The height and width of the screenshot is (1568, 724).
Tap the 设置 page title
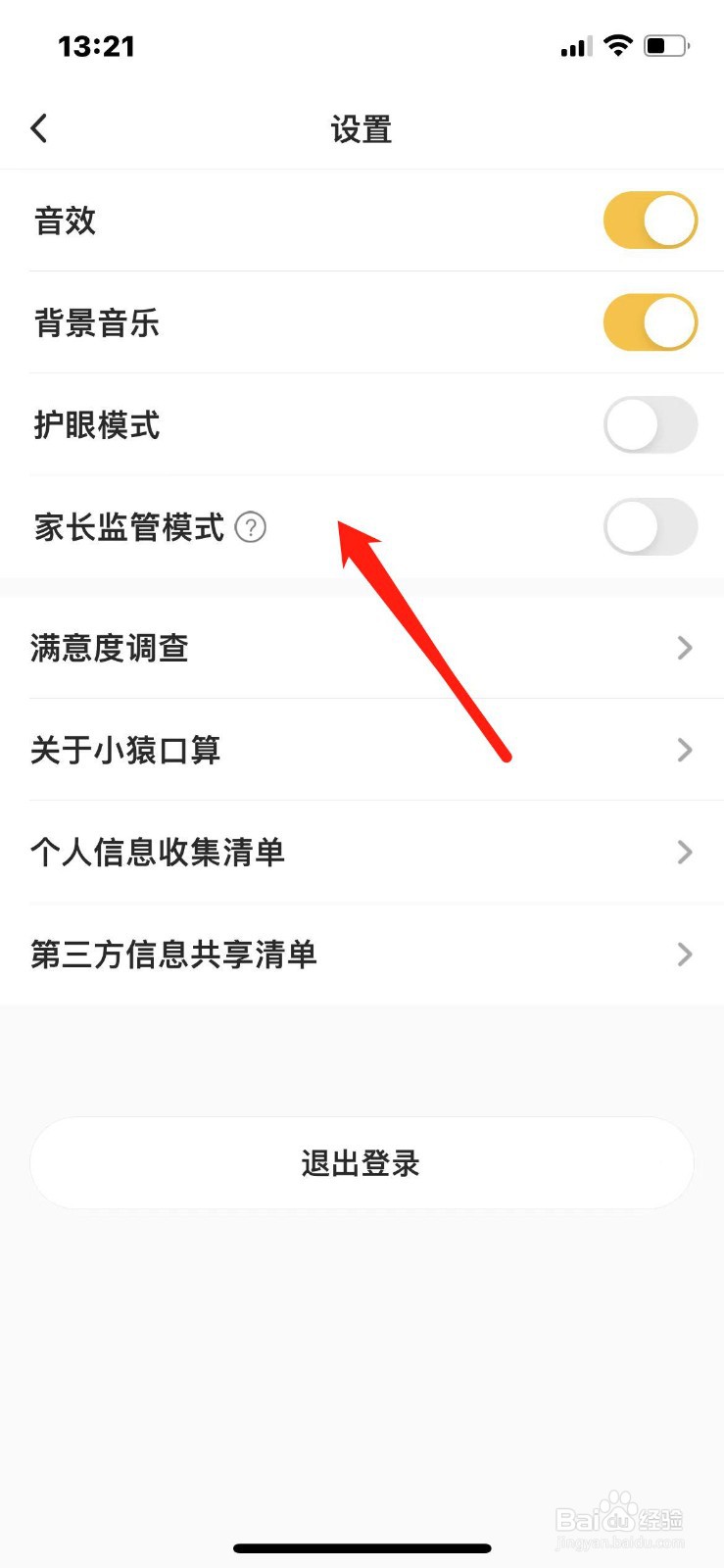362,128
